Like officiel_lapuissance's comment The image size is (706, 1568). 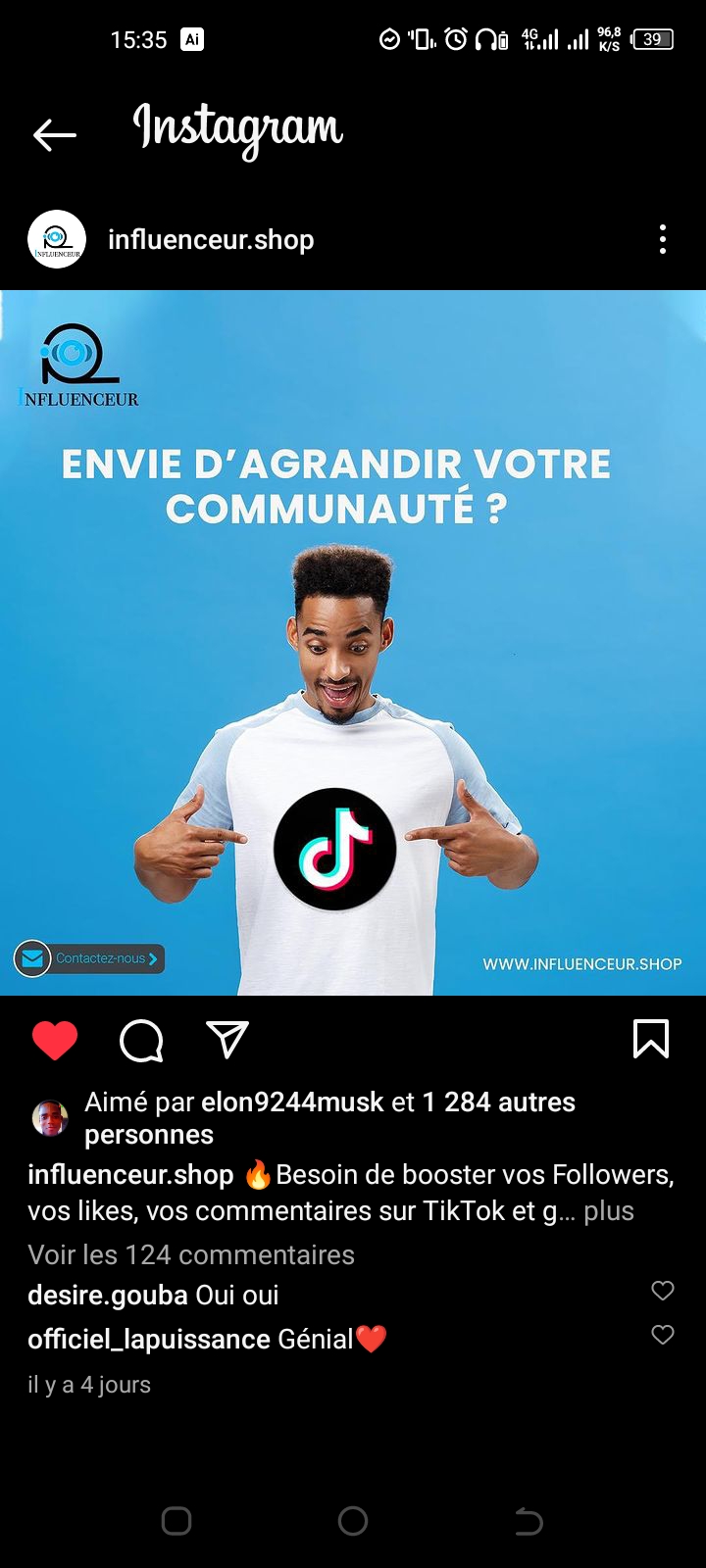(663, 1335)
